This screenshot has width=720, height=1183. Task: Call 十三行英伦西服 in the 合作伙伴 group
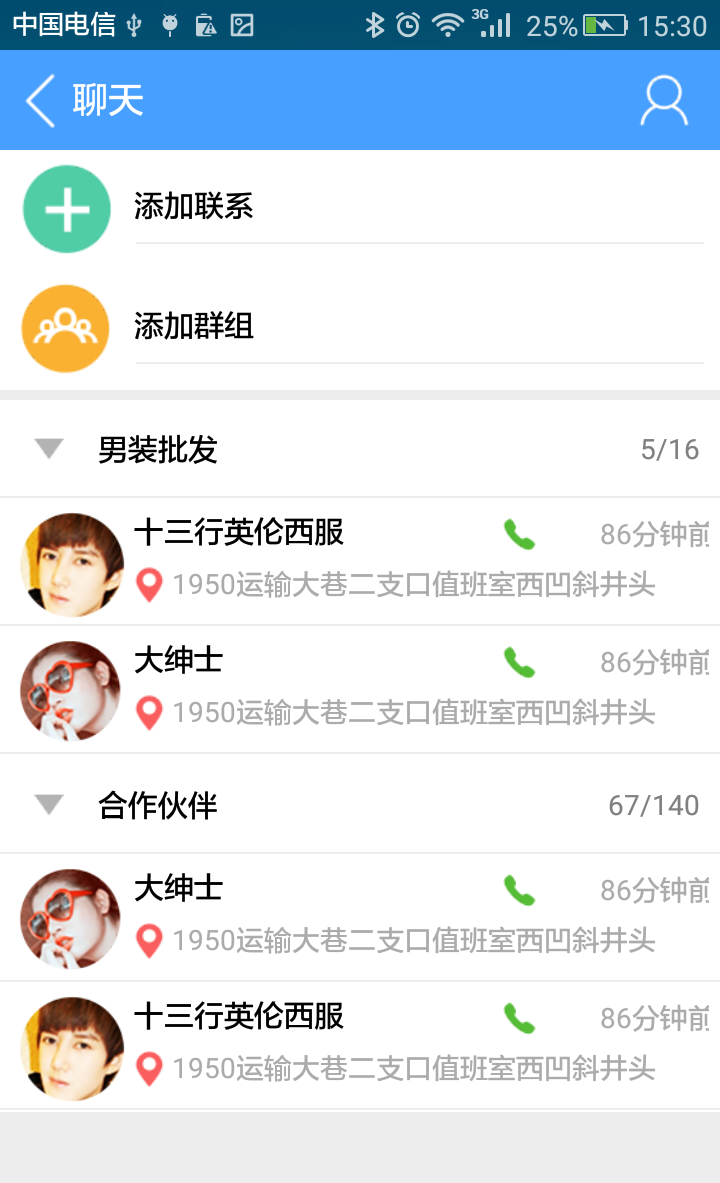tap(519, 1018)
